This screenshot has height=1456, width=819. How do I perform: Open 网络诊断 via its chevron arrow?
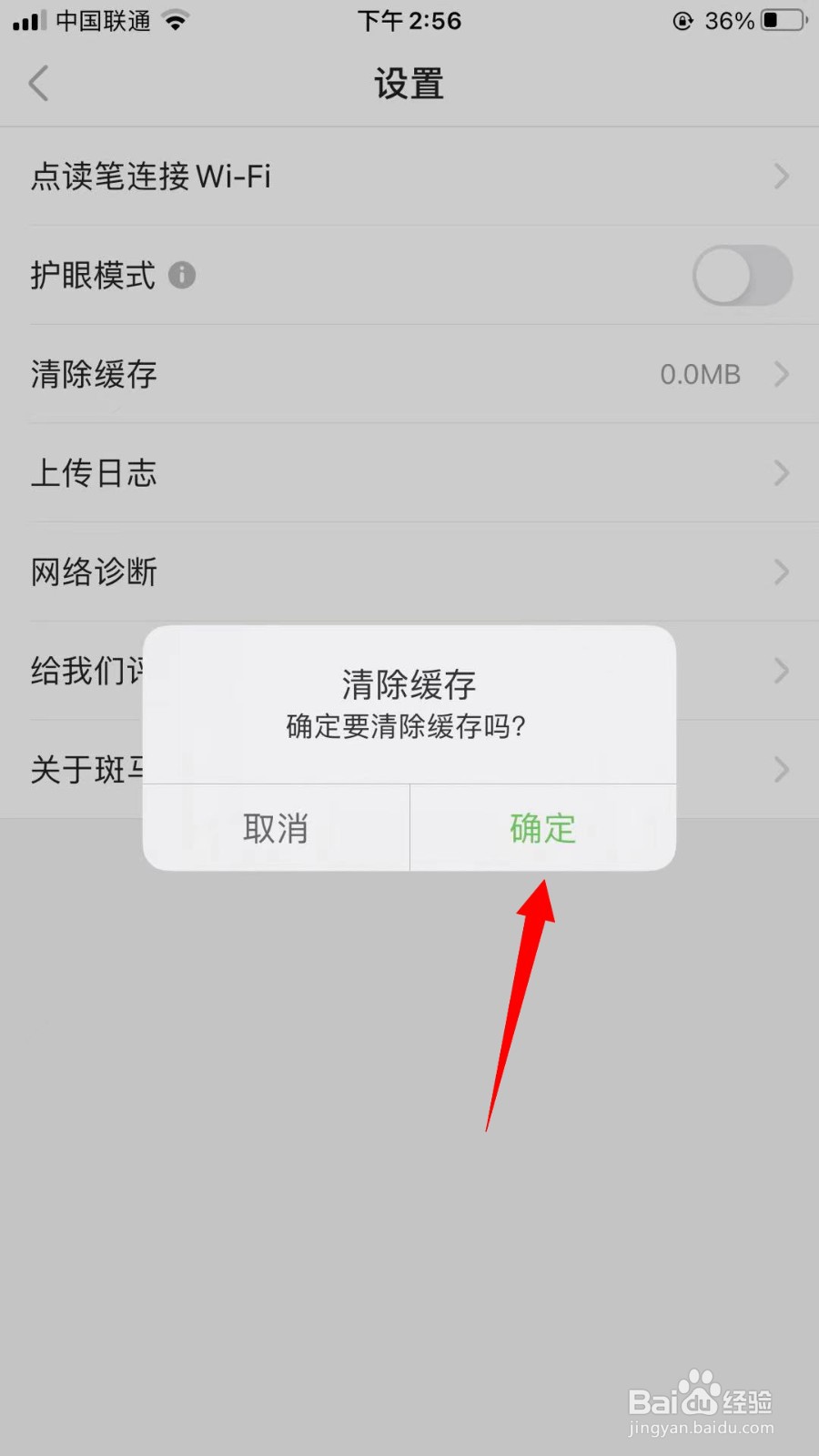781,571
